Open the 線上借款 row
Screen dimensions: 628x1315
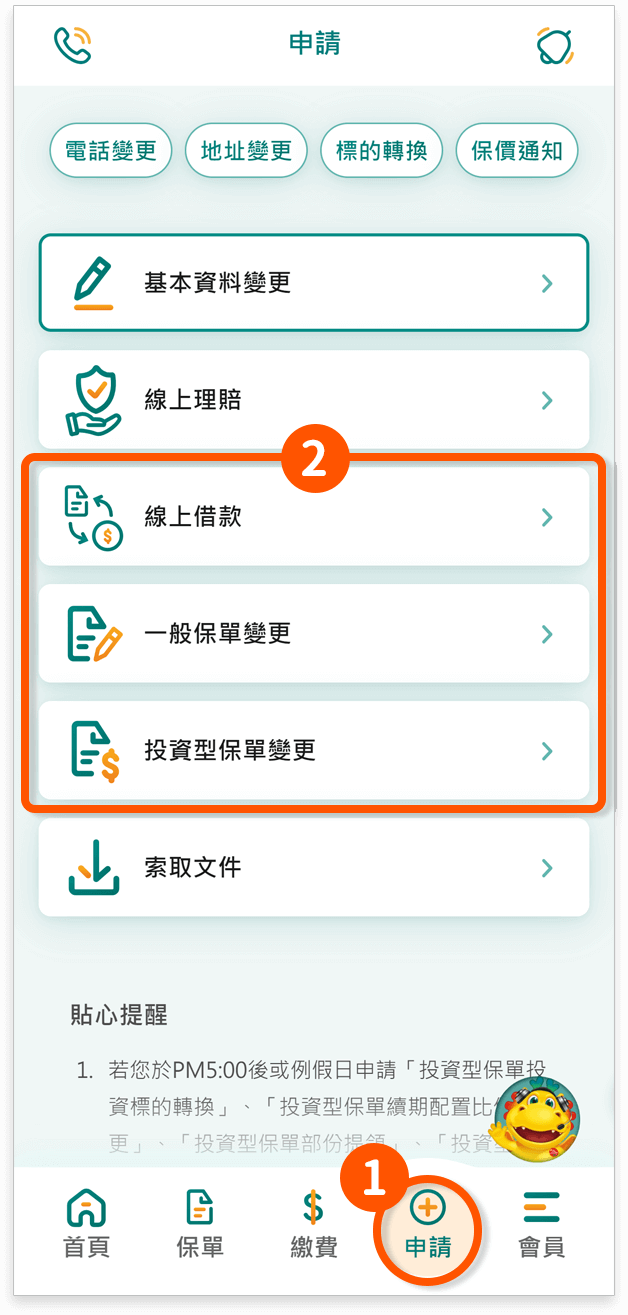coord(313,517)
